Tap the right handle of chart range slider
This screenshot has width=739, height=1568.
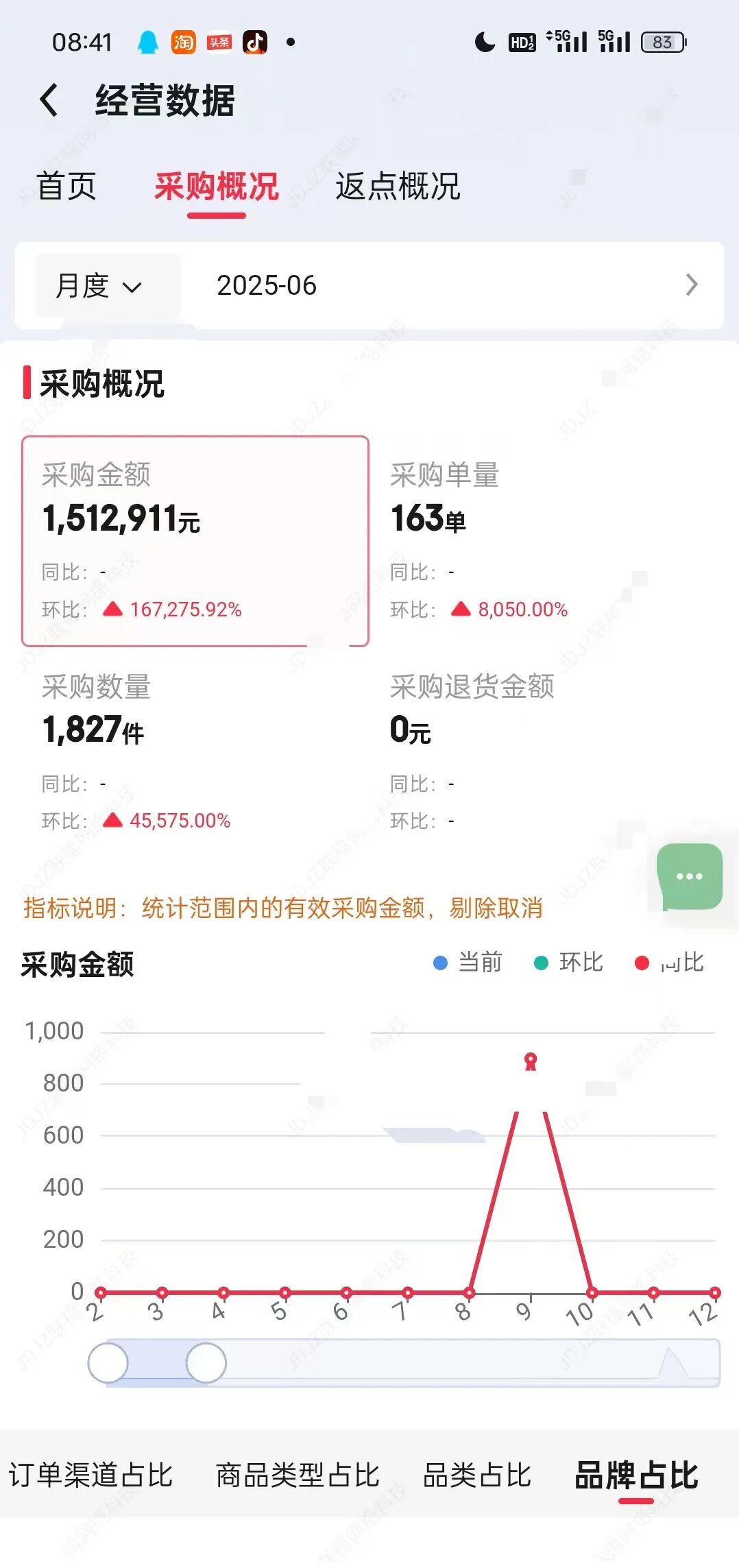pyautogui.click(x=206, y=1363)
